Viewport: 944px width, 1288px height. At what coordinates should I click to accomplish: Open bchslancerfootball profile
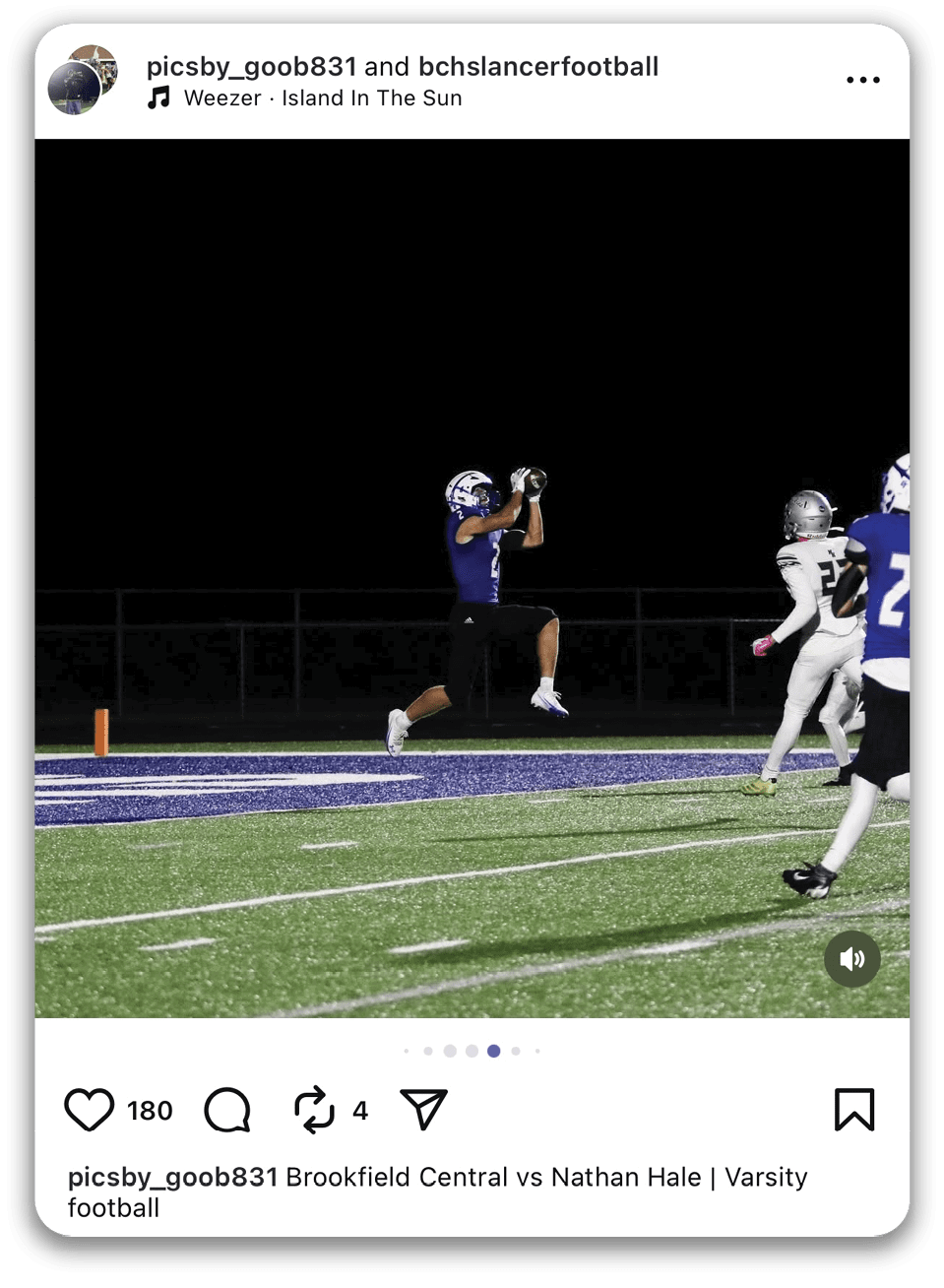(x=538, y=67)
